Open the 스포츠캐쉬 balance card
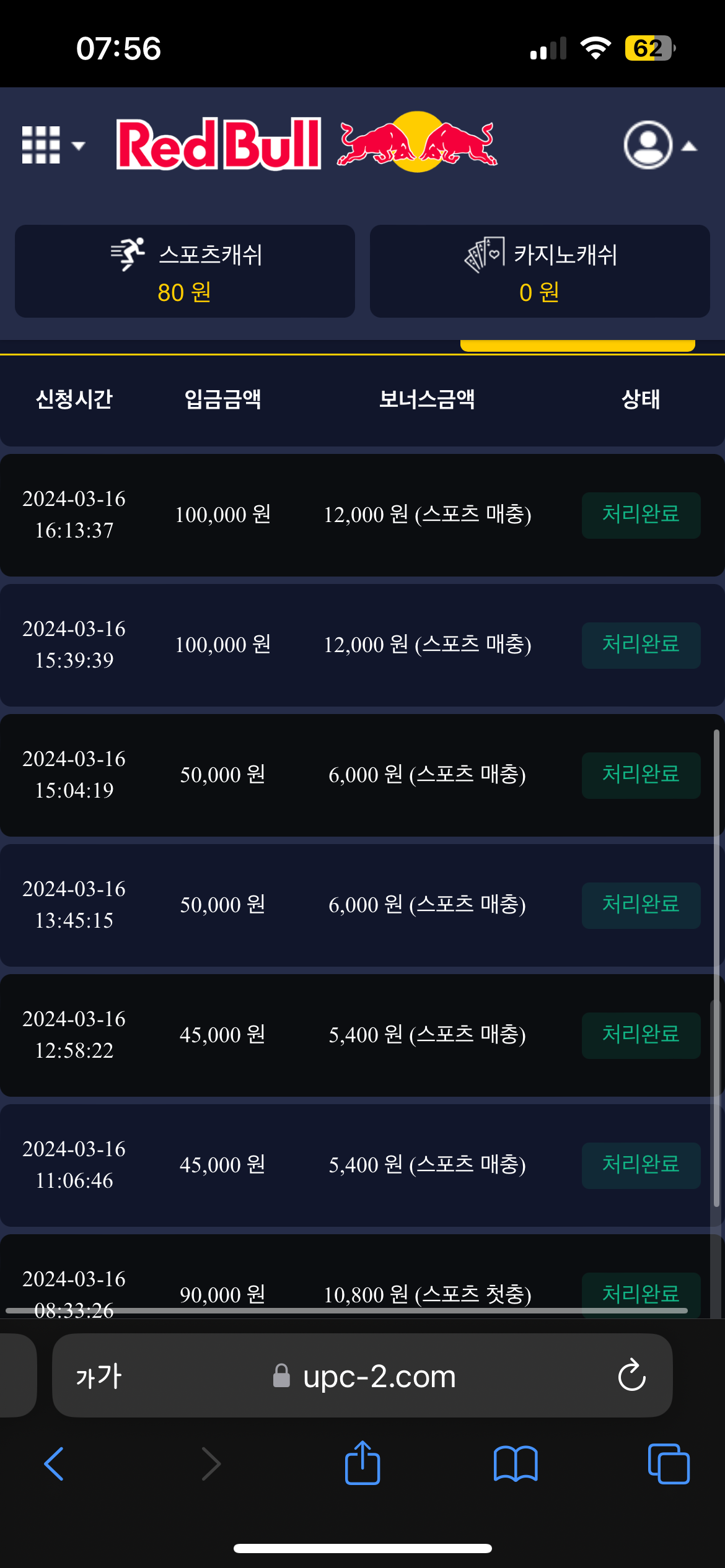Viewport: 725px width, 1568px height. (185, 272)
